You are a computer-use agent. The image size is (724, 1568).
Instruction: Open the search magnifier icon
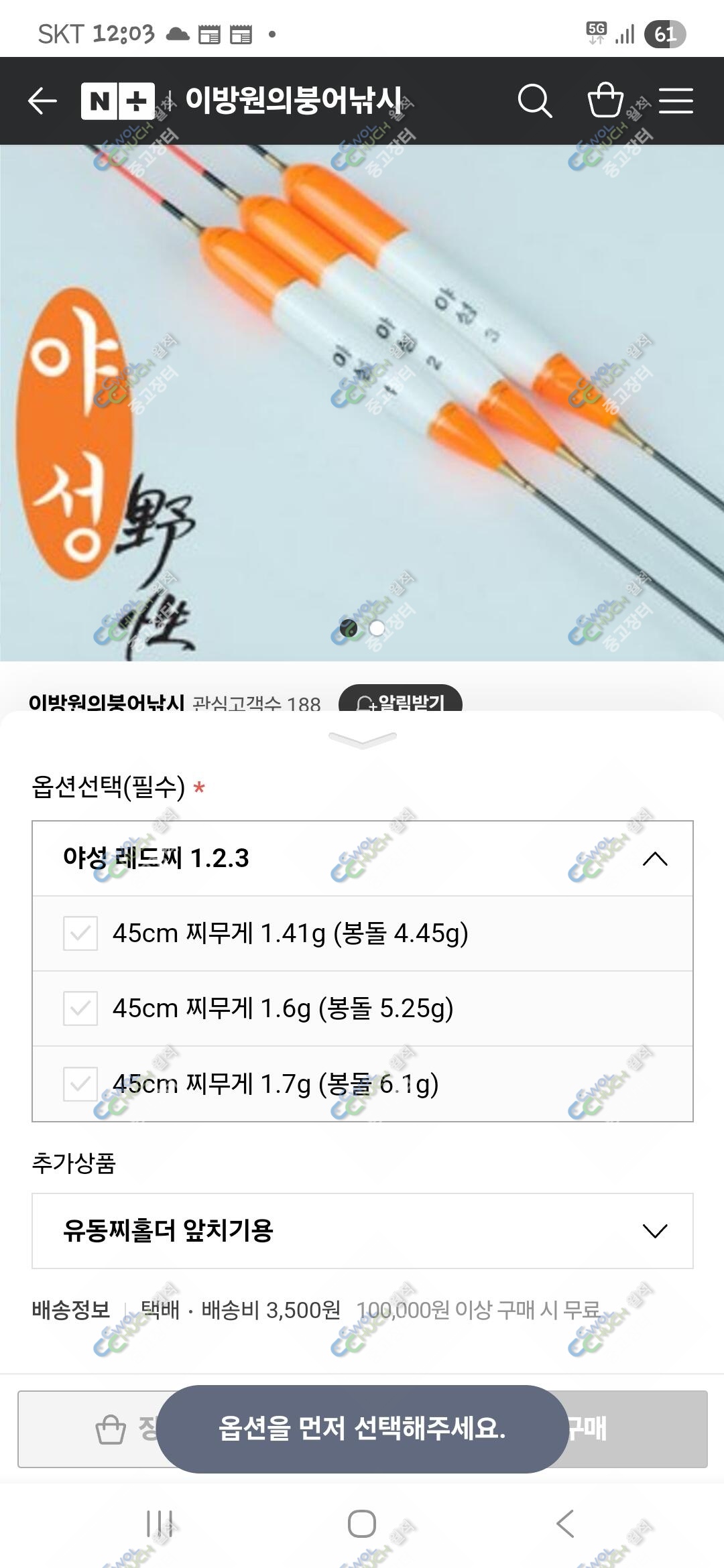(x=535, y=101)
